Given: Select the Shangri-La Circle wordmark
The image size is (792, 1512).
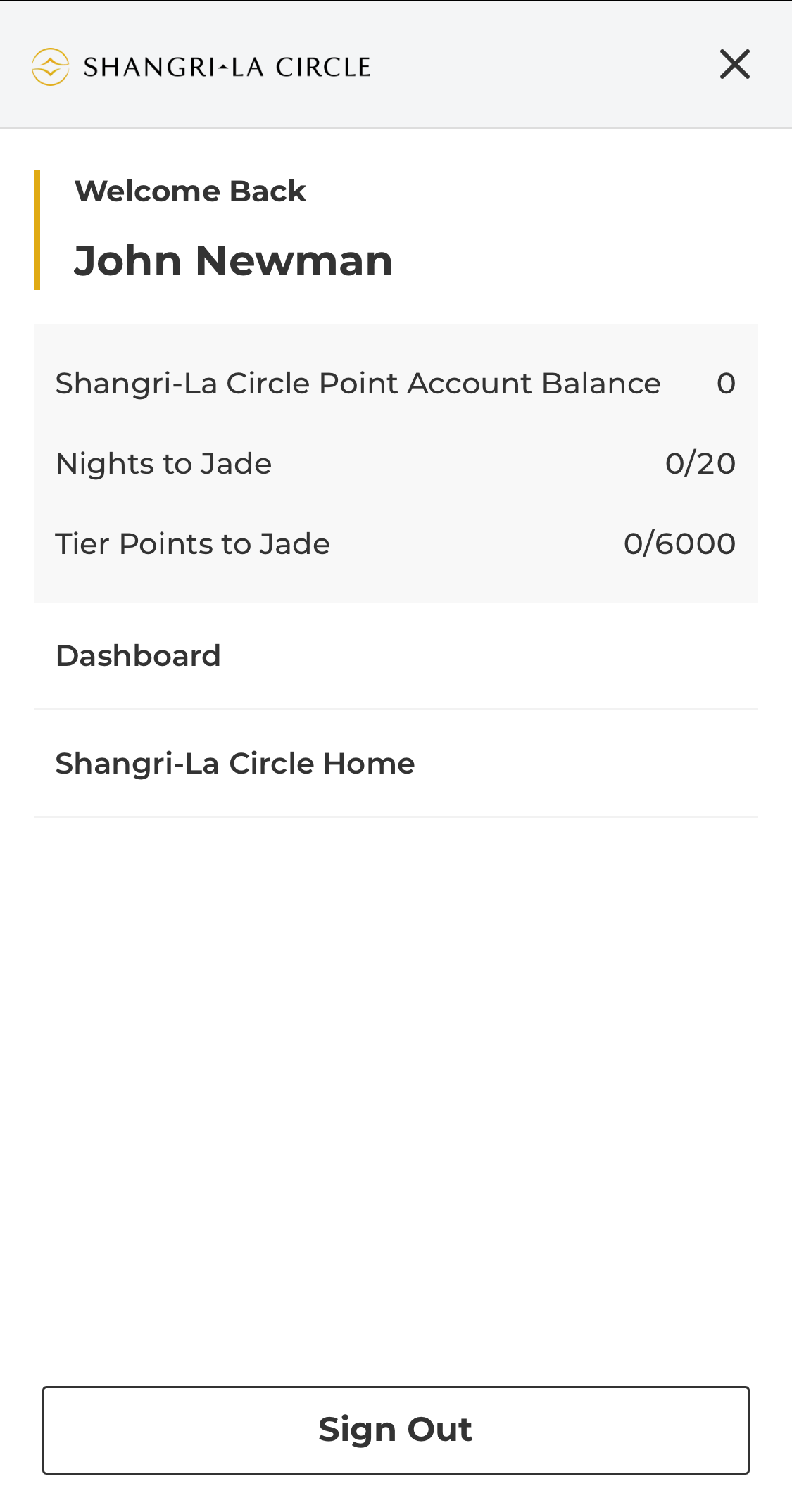Looking at the screenshot, I should 226,67.
